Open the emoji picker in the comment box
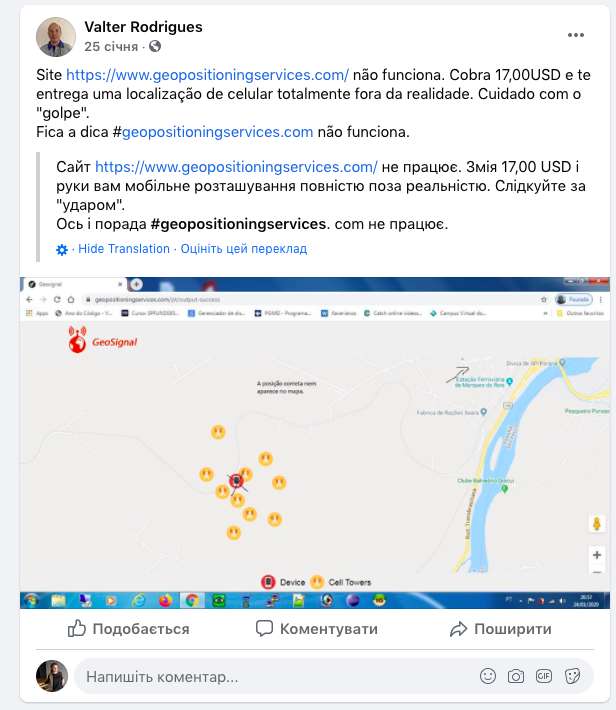The image size is (616, 710). pos(487,677)
